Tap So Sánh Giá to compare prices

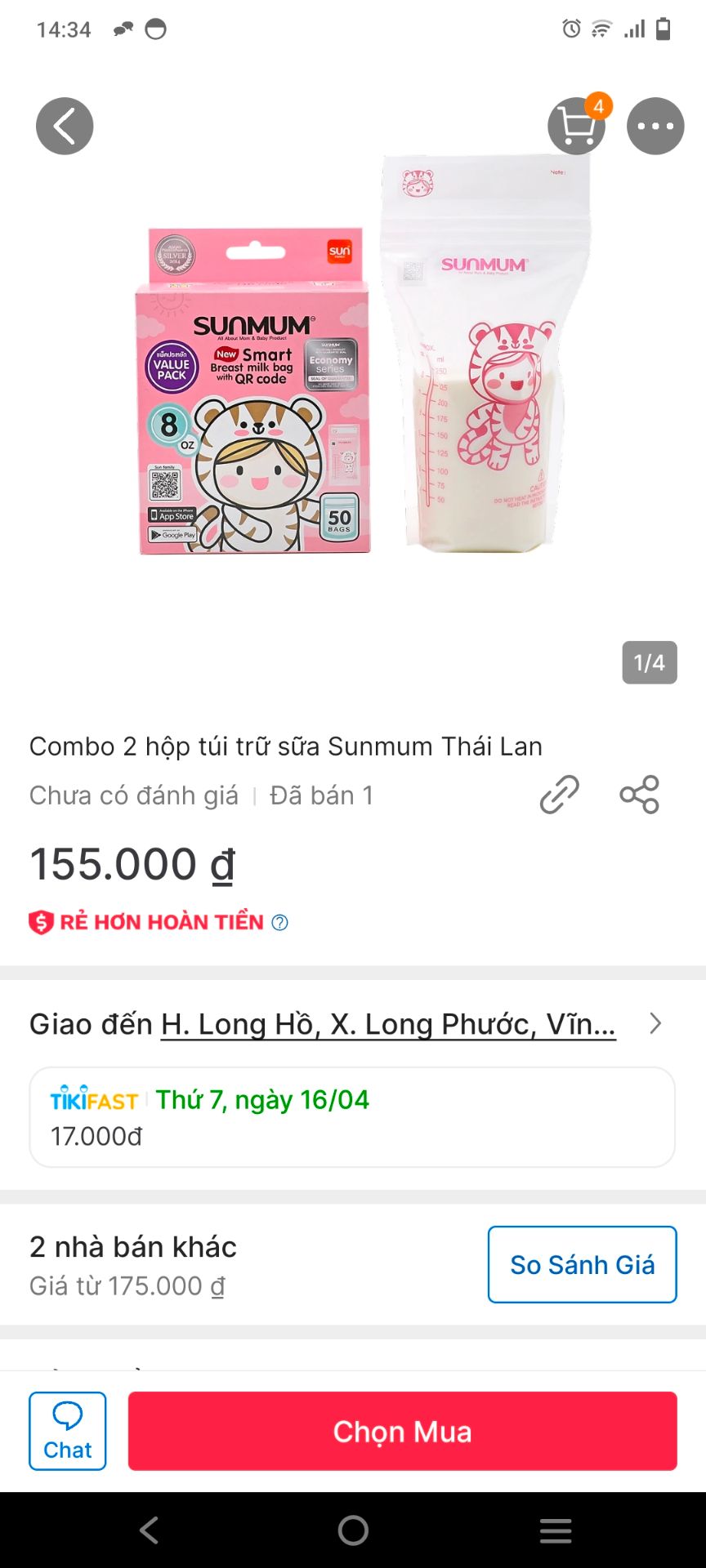581,1264
